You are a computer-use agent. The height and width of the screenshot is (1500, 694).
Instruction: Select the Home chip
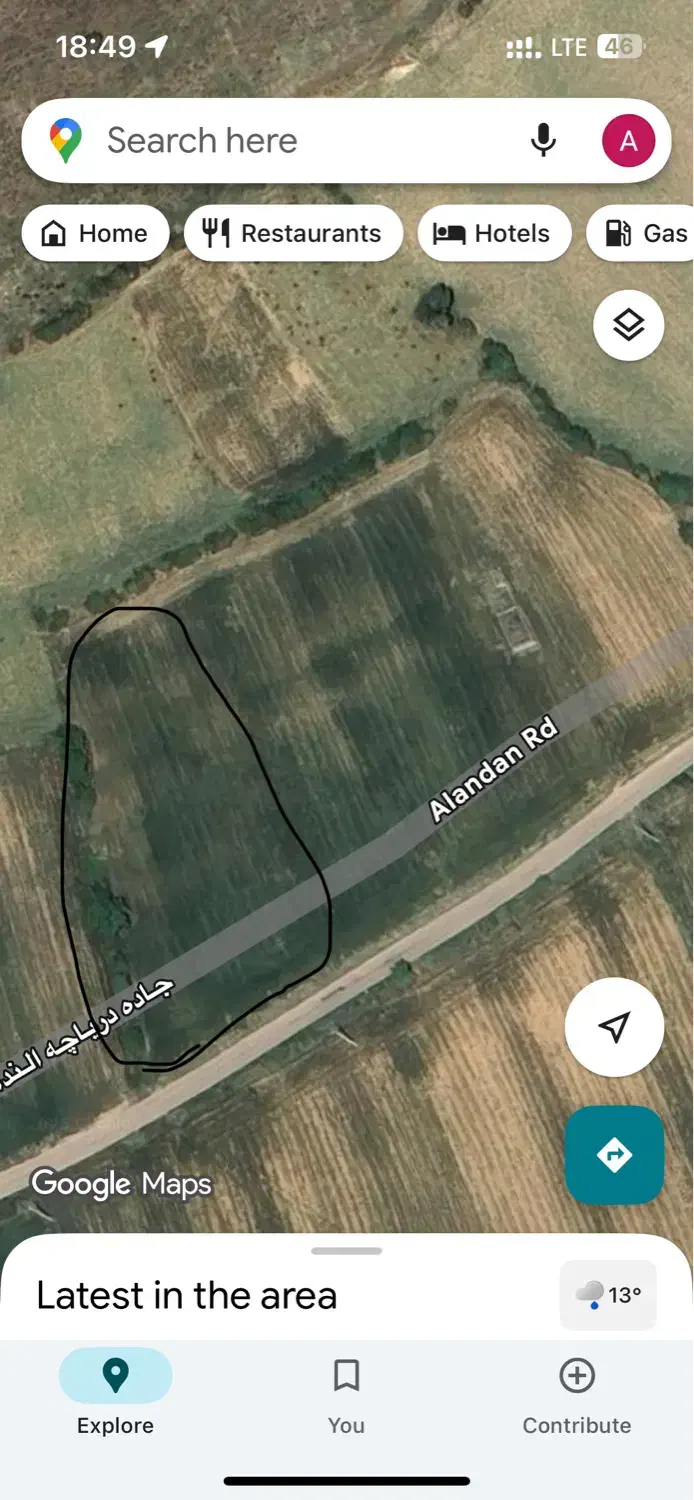click(95, 233)
